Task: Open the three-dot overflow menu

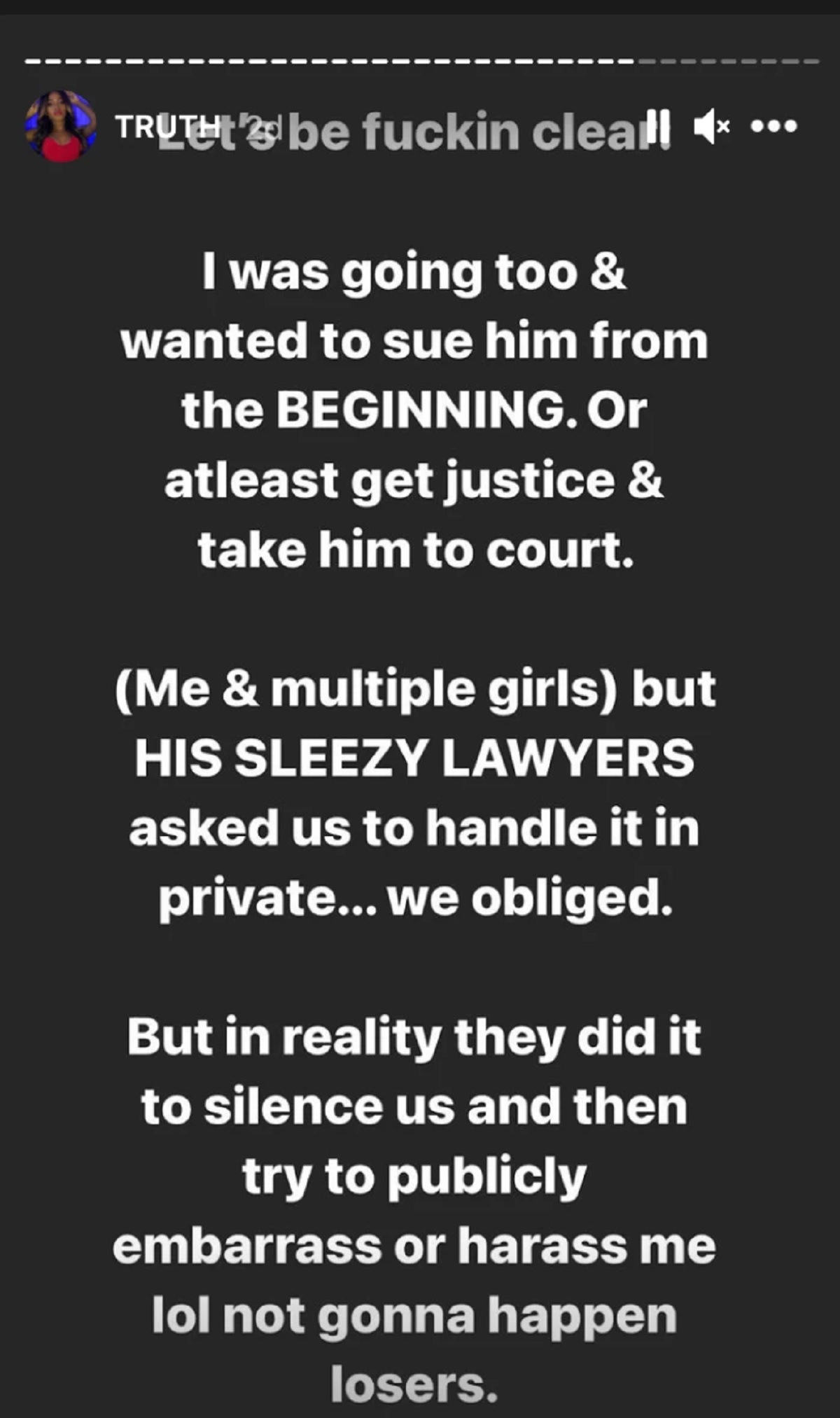Action: [773, 127]
